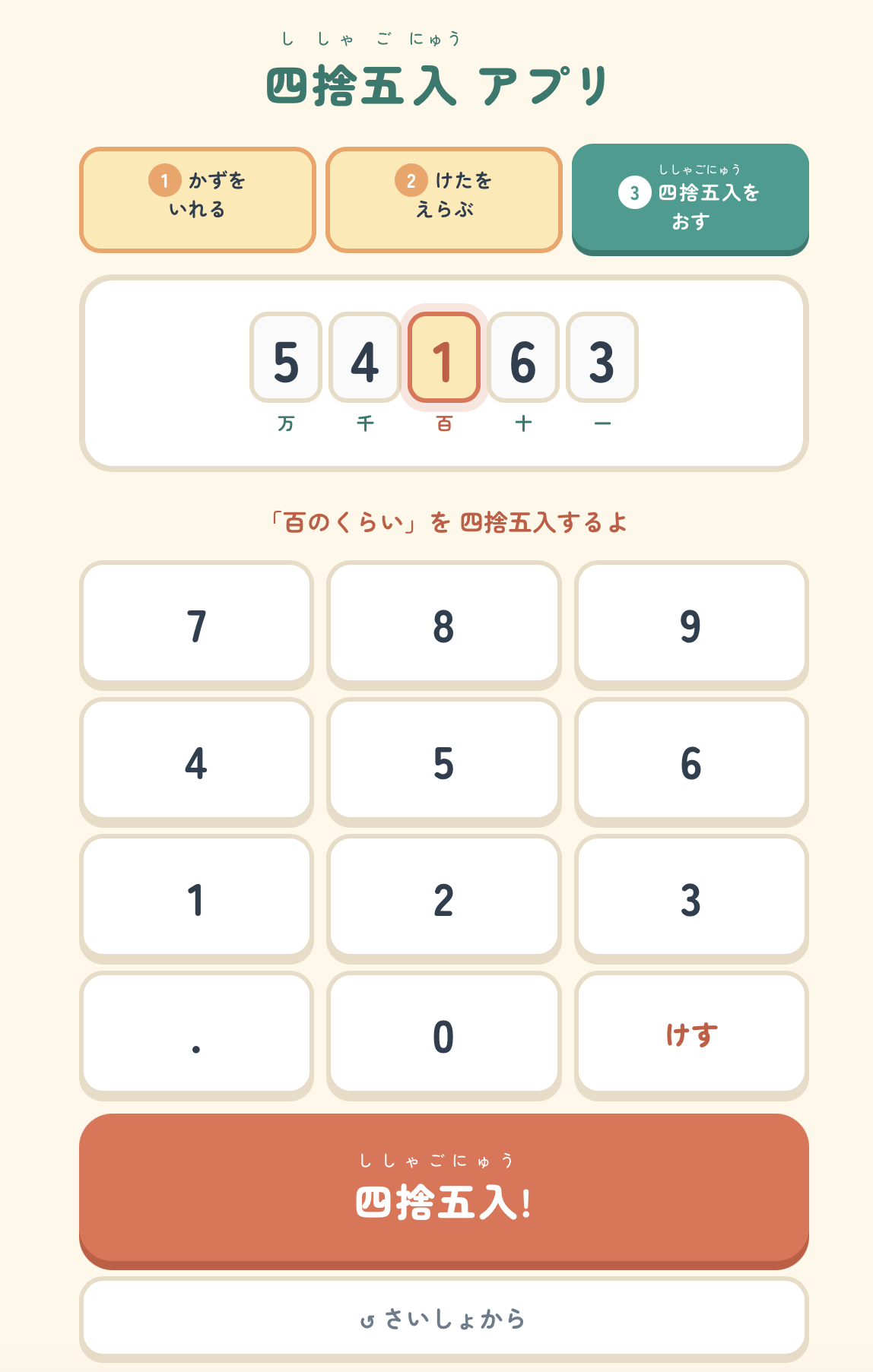Go to step 1 かずをいれる
Screen dimensions: 873x1372
click(x=197, y=199)
